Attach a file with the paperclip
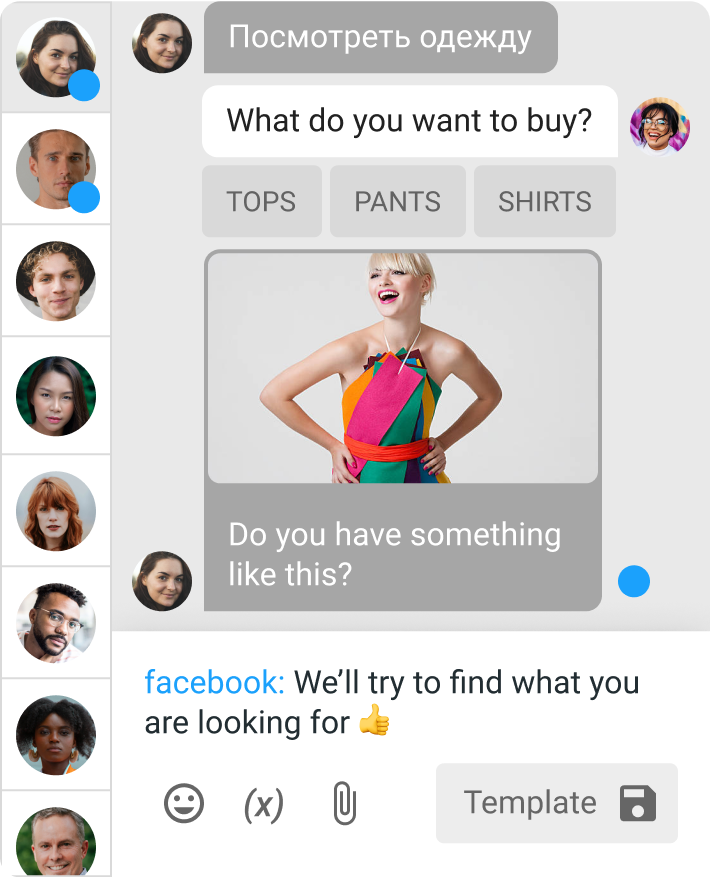Screen dimensions: 710x877 pos(343,803)
